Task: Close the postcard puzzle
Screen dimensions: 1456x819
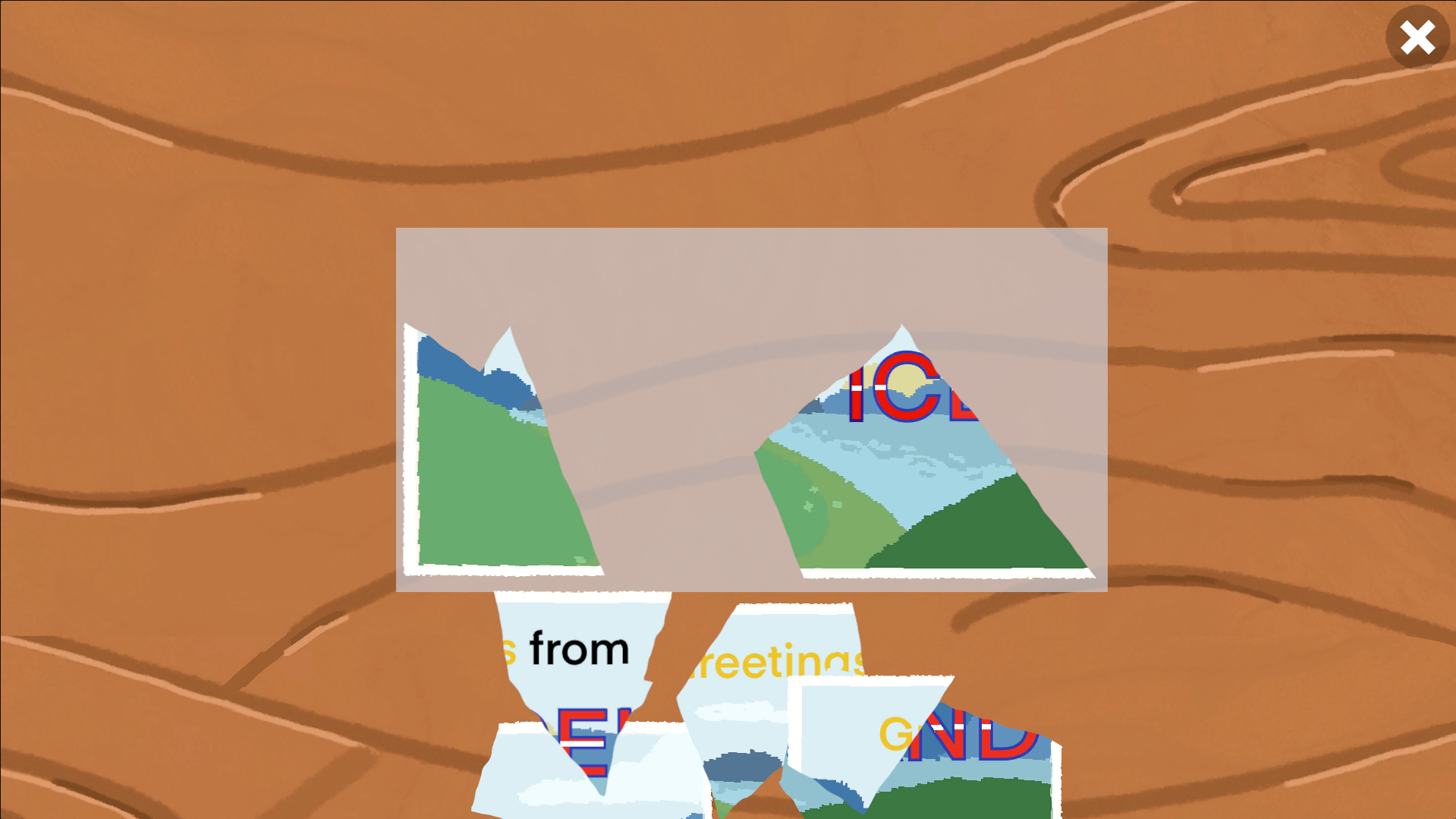Action: 1417,37
